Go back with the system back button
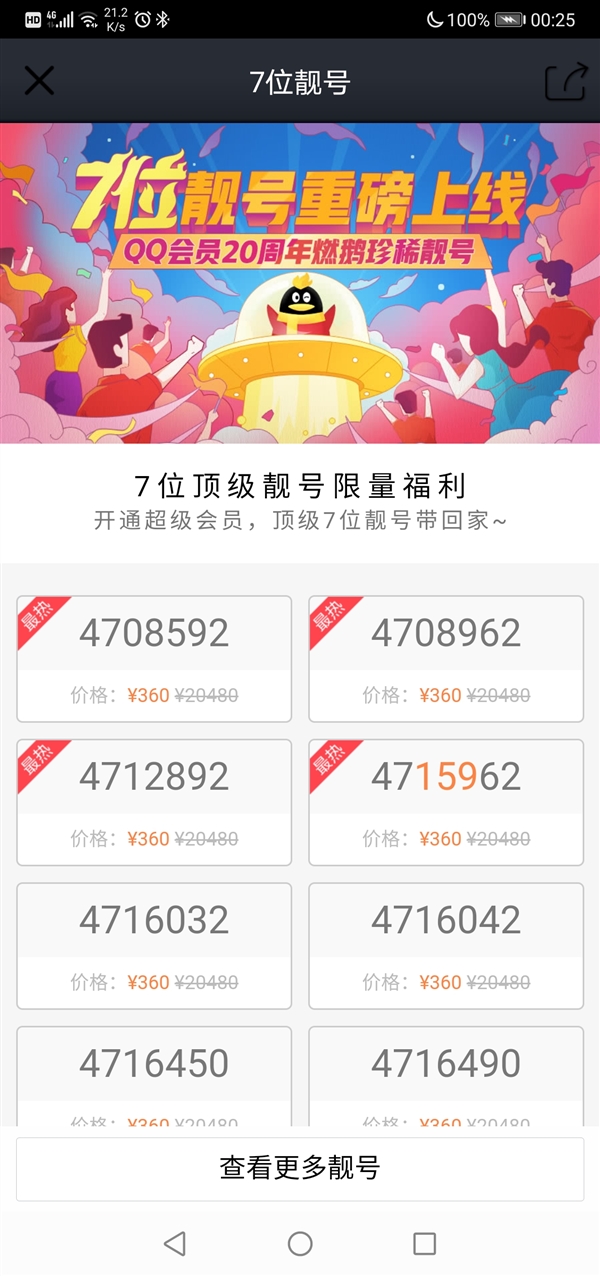 [175, 1243]
